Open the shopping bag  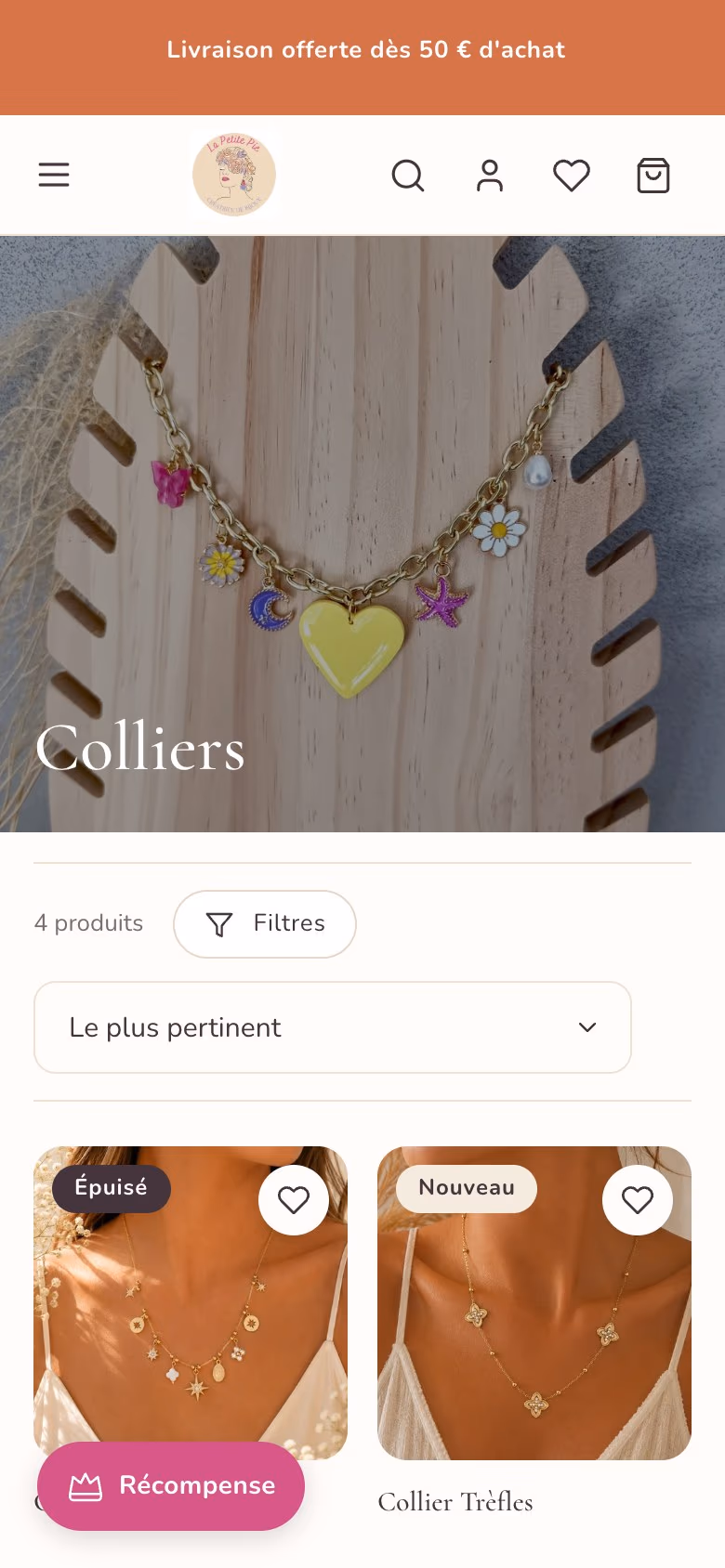tap(653, 175)
